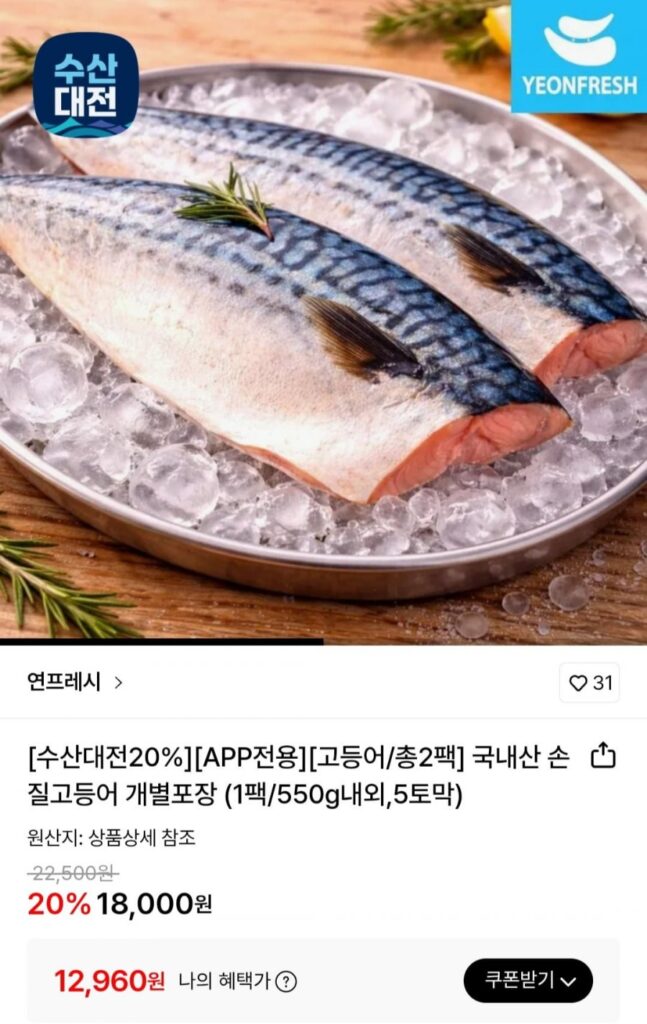Image resolution: width=647 pixels, height=1024 pixels.
Task: Like this product with the heart button
Action: (589, 683)
